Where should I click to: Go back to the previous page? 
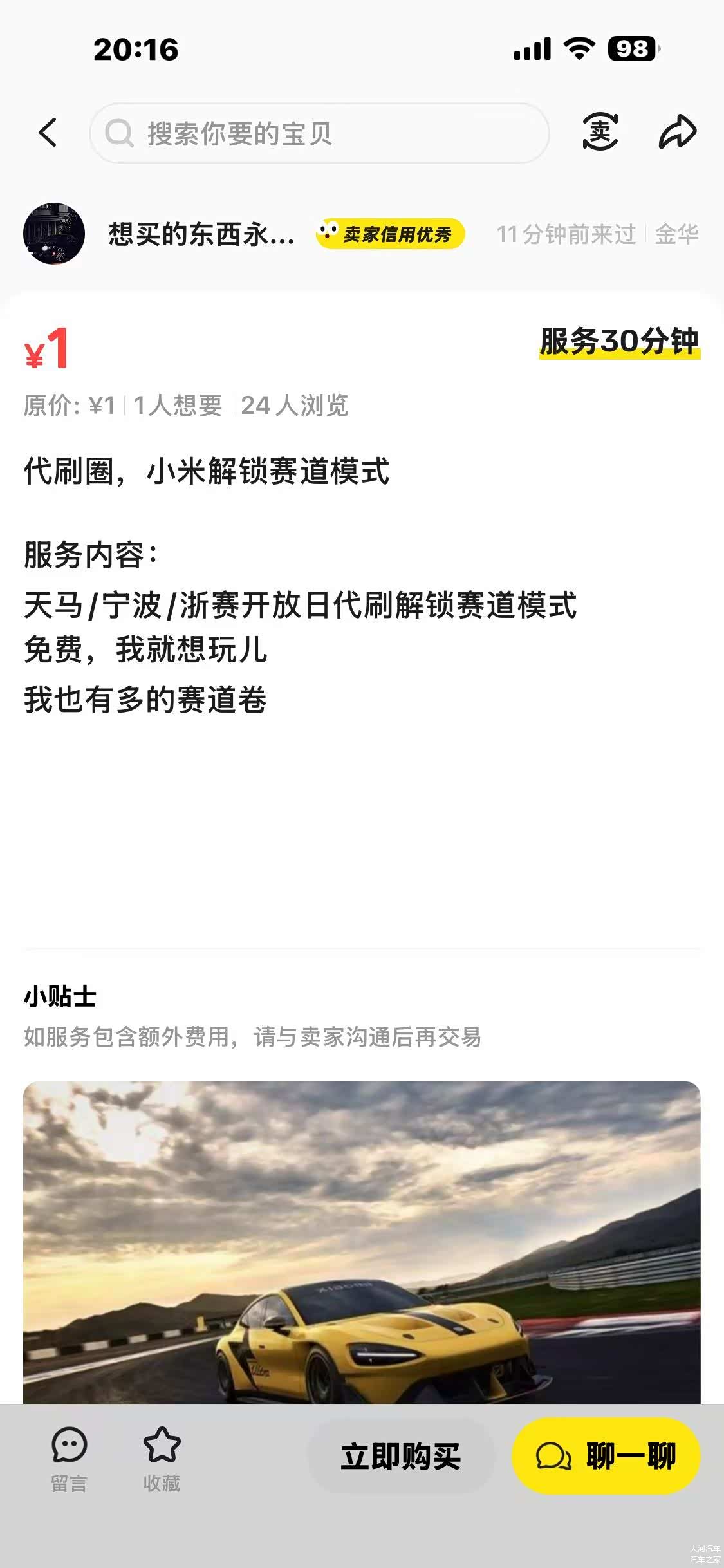[x=48, y=133]
